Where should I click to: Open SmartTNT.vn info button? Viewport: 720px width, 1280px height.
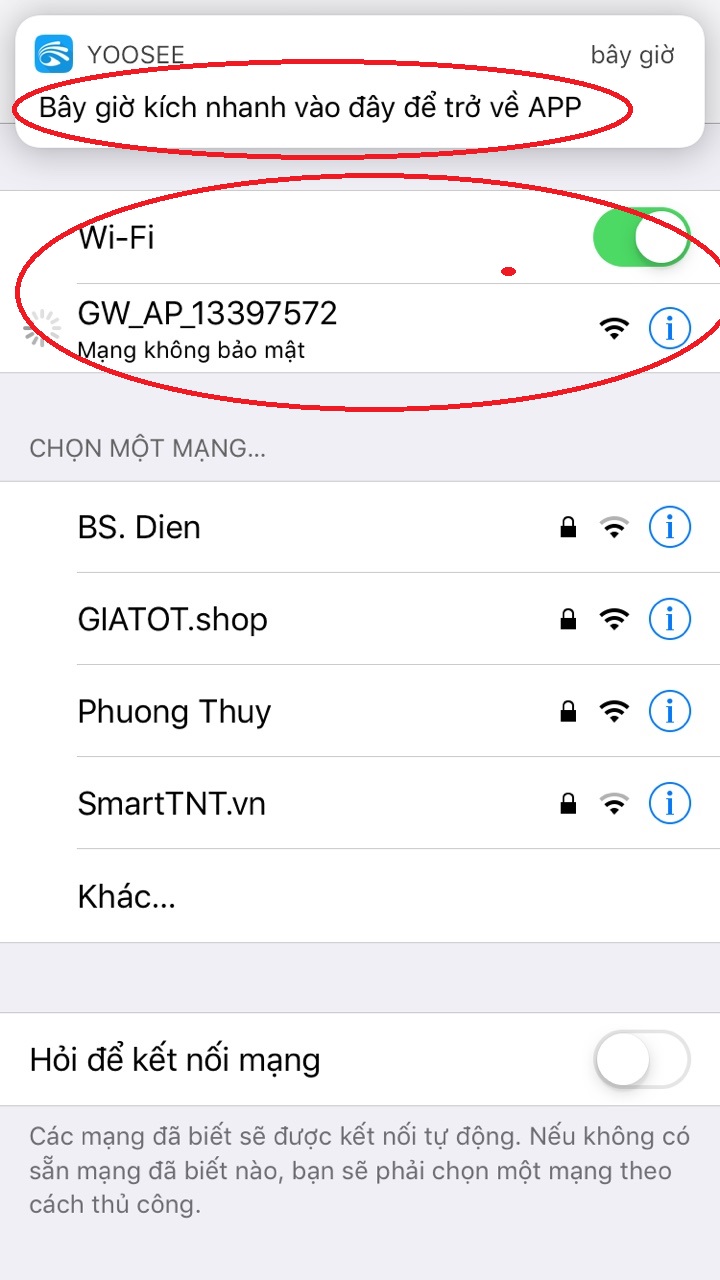[x=669, y=803]
